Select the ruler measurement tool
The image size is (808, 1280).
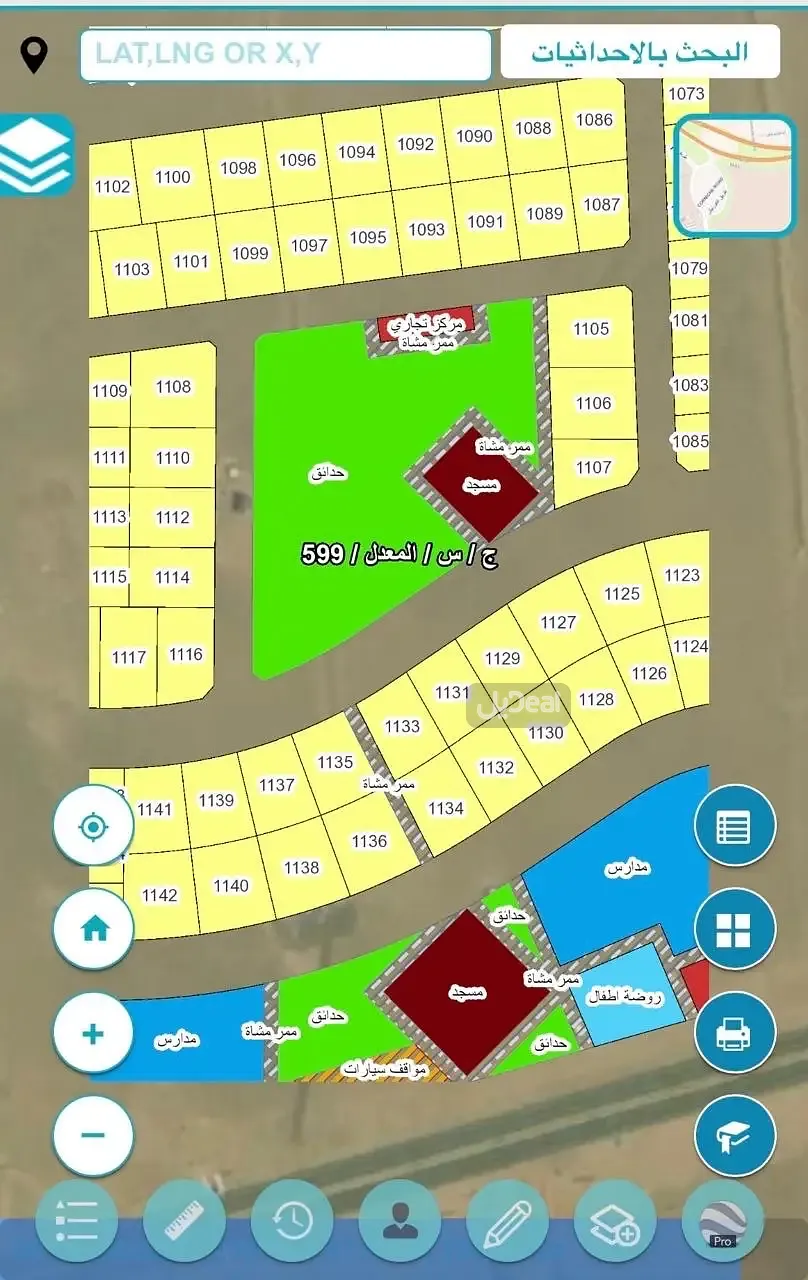(x=184, y=1221)
